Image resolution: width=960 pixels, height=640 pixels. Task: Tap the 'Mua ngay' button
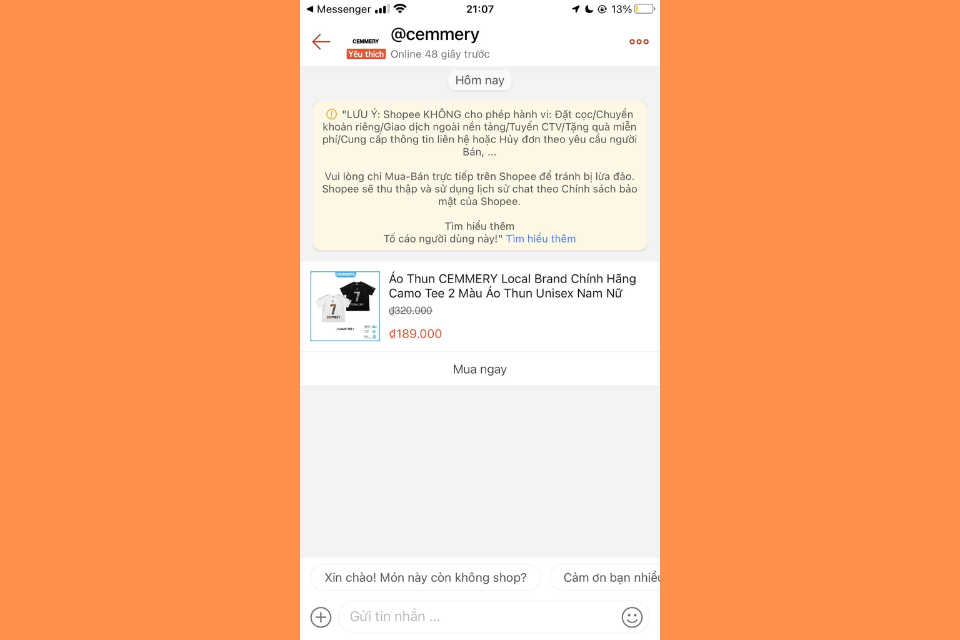480,369
